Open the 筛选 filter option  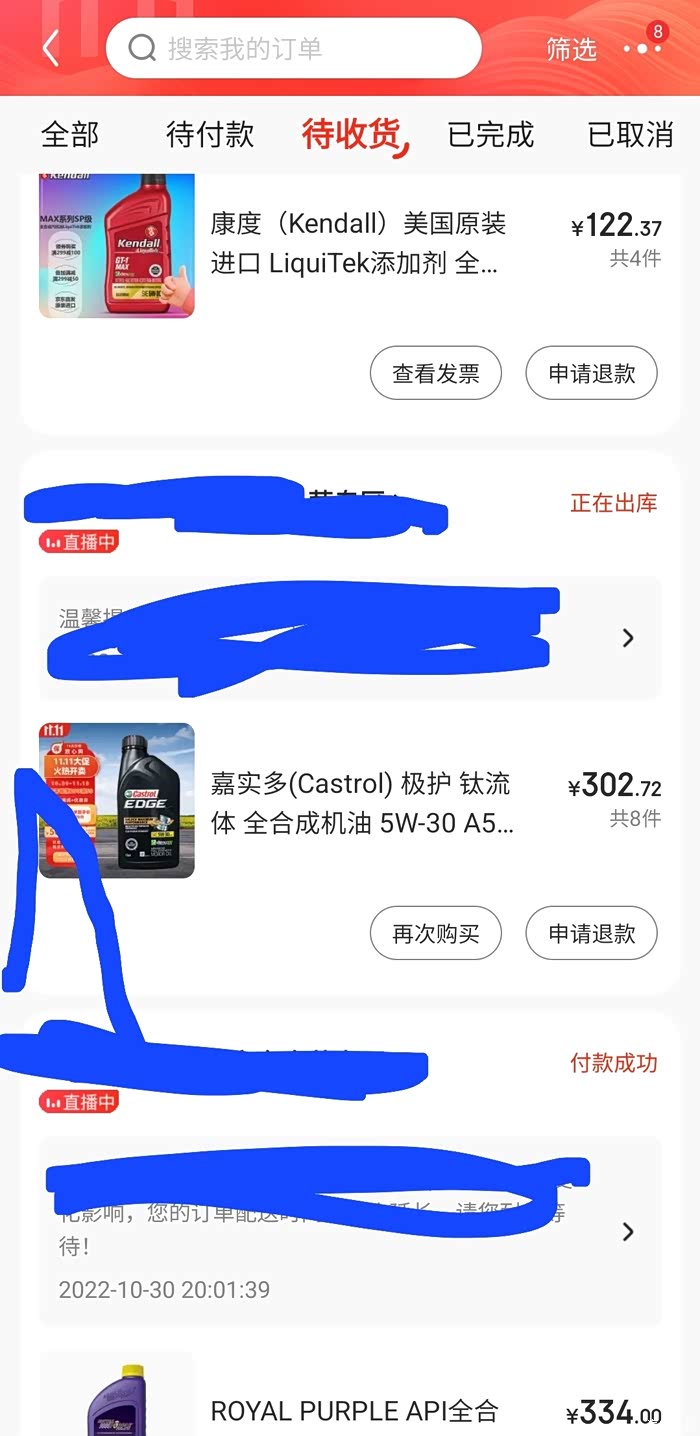571,49
